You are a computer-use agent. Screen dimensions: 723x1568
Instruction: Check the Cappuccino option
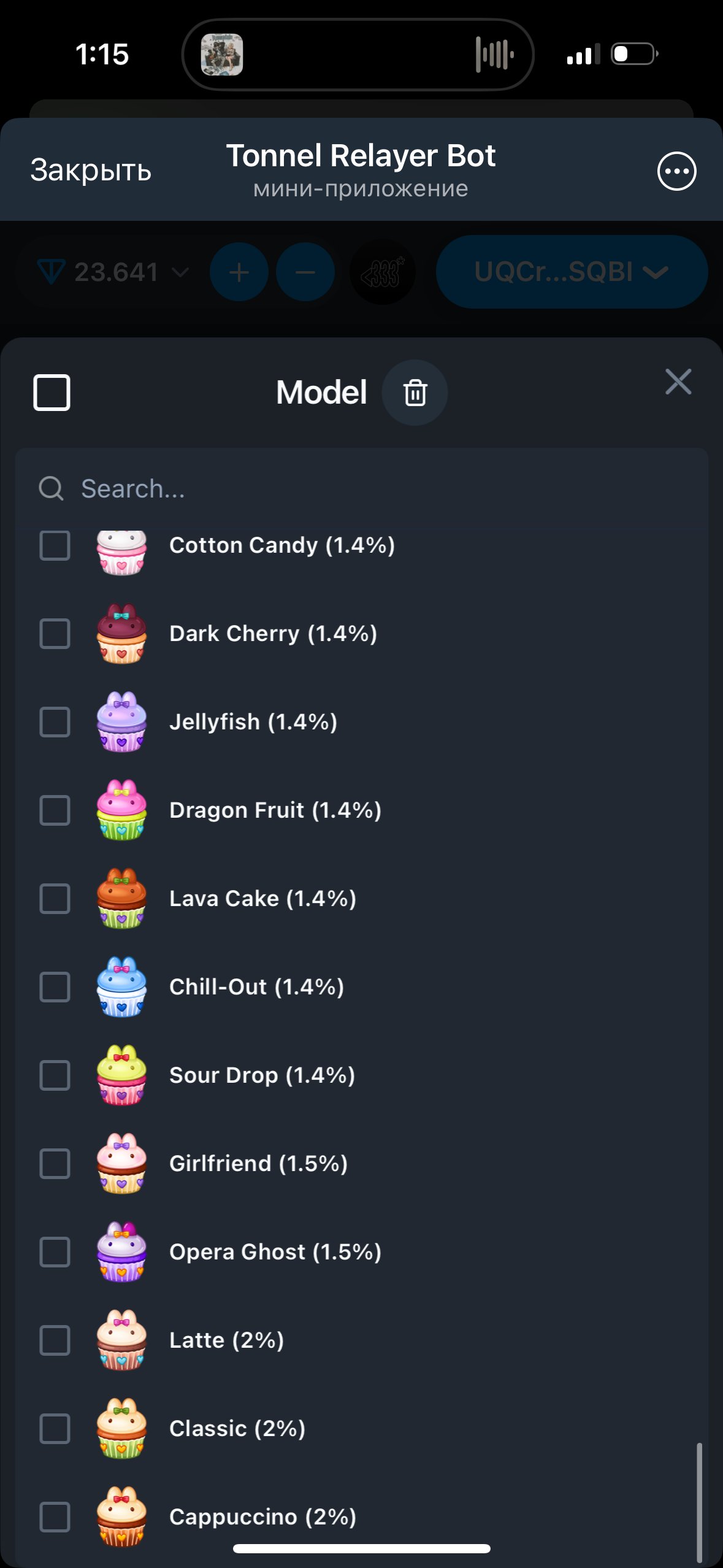(x=55, y=1517)
